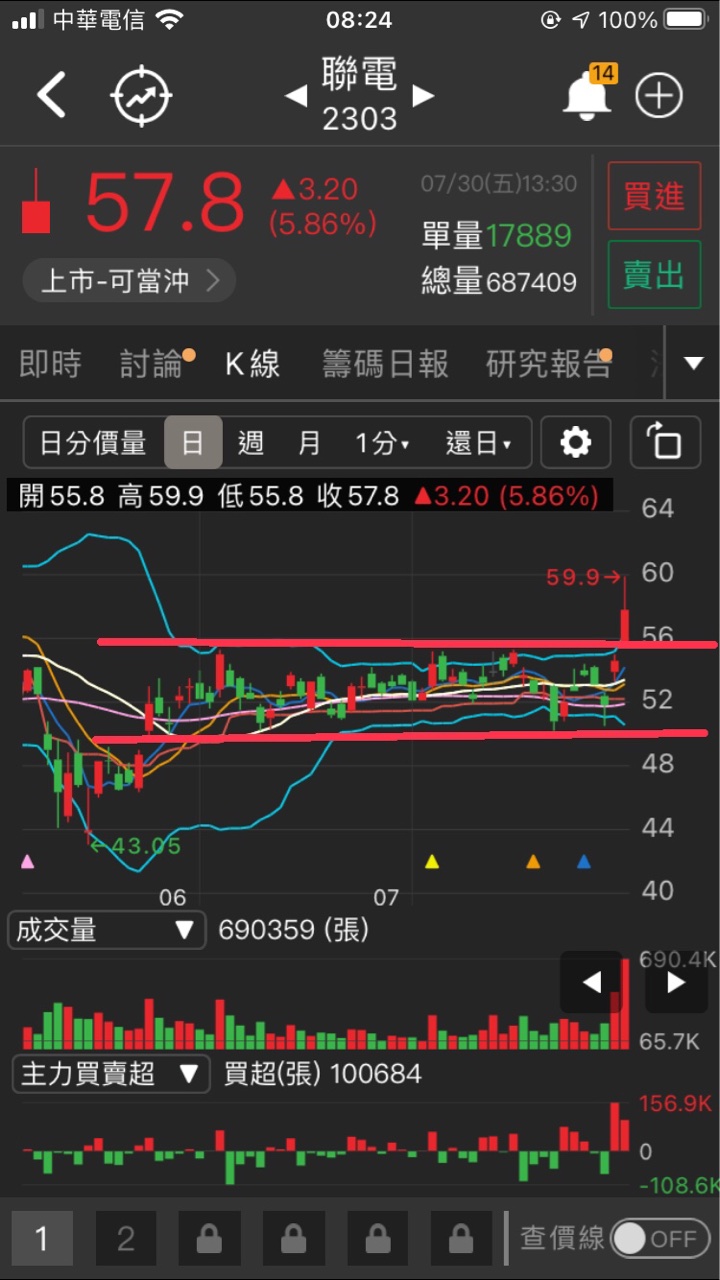
Task: Open the chart settings gear
Action: pos(576,442)
